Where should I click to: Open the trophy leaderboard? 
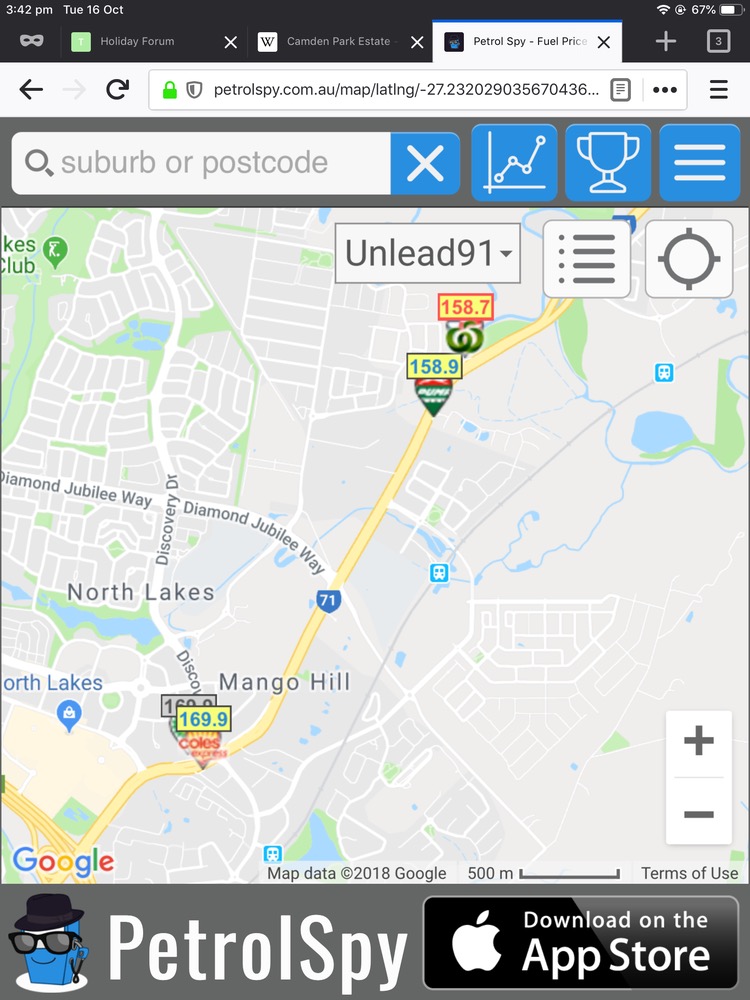point(607,163)
